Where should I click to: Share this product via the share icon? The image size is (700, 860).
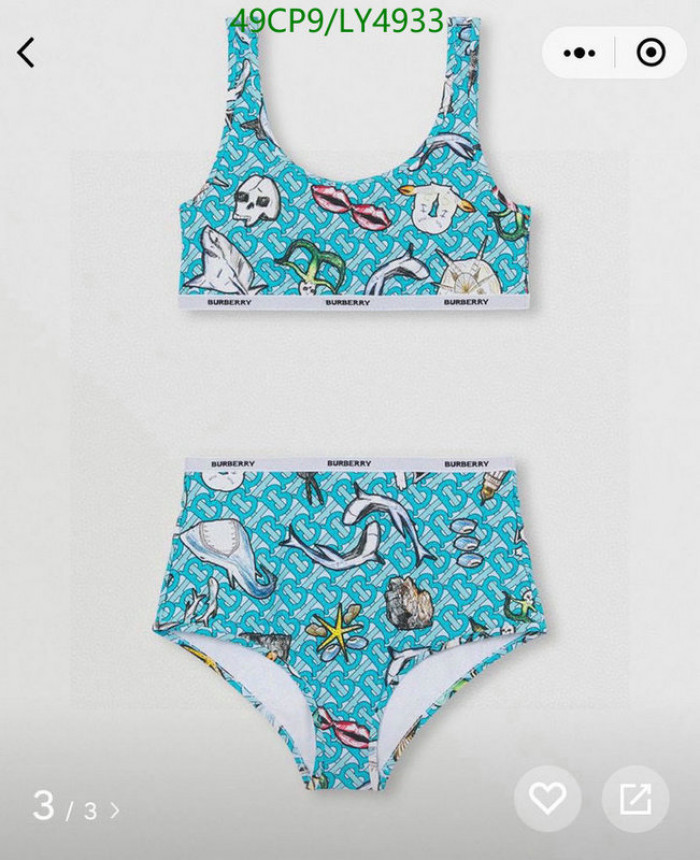click(635, 798)
